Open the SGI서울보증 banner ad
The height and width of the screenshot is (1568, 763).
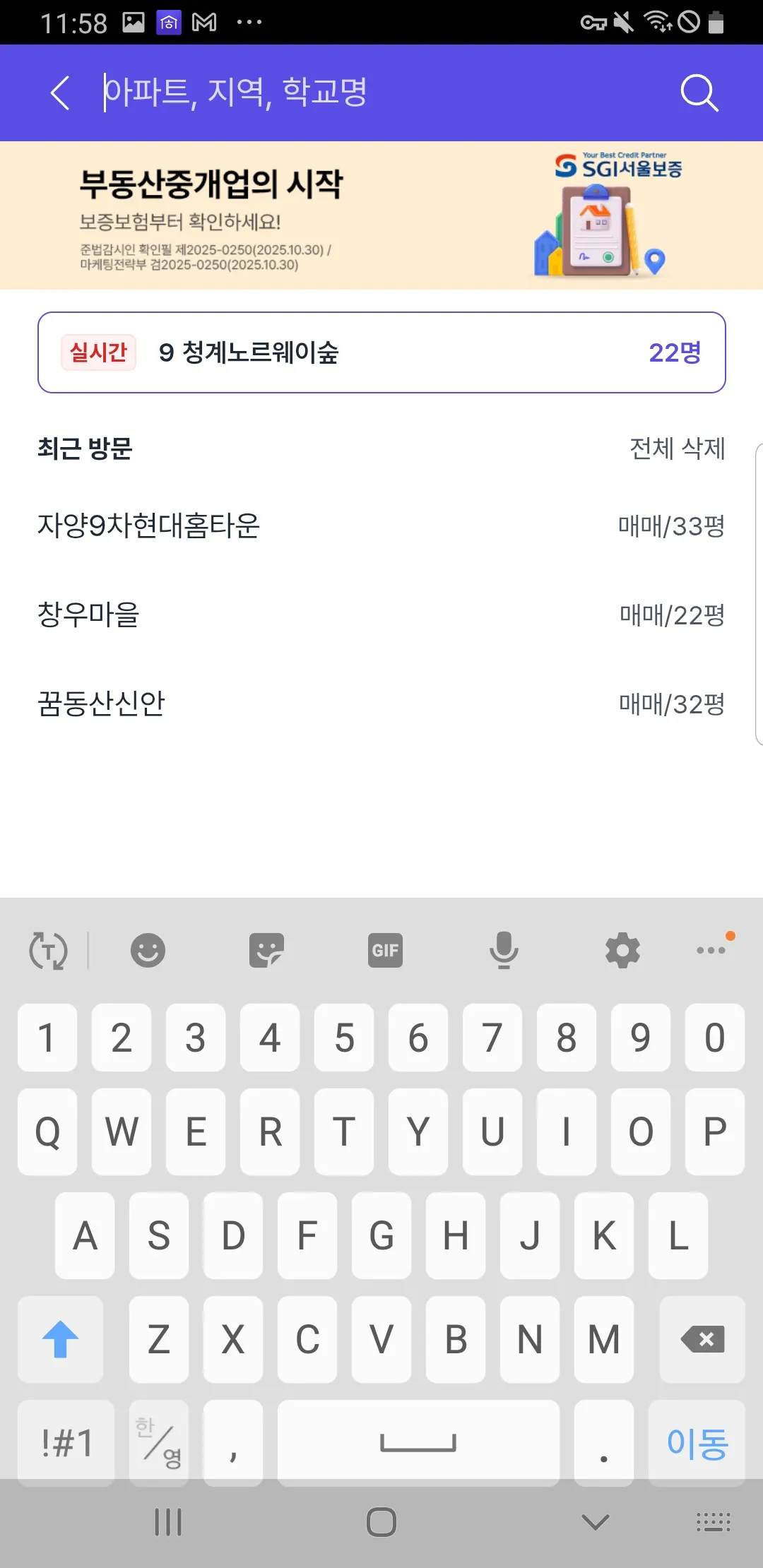pyautogui.click(x=381, y=215)
